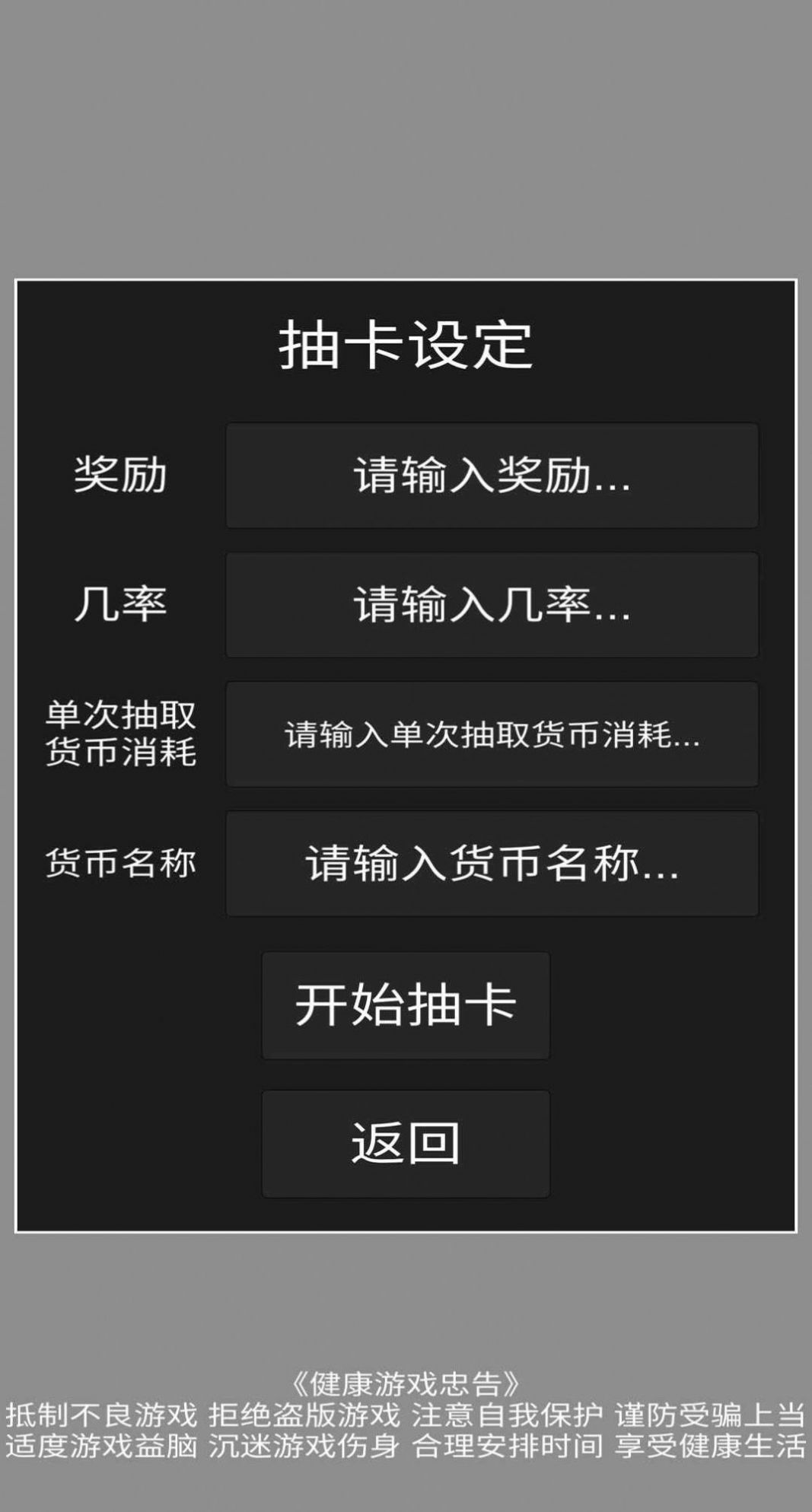Click the 货币名称 (currency name) input field
Screen dimensions: 812x1512
[492, 861]
